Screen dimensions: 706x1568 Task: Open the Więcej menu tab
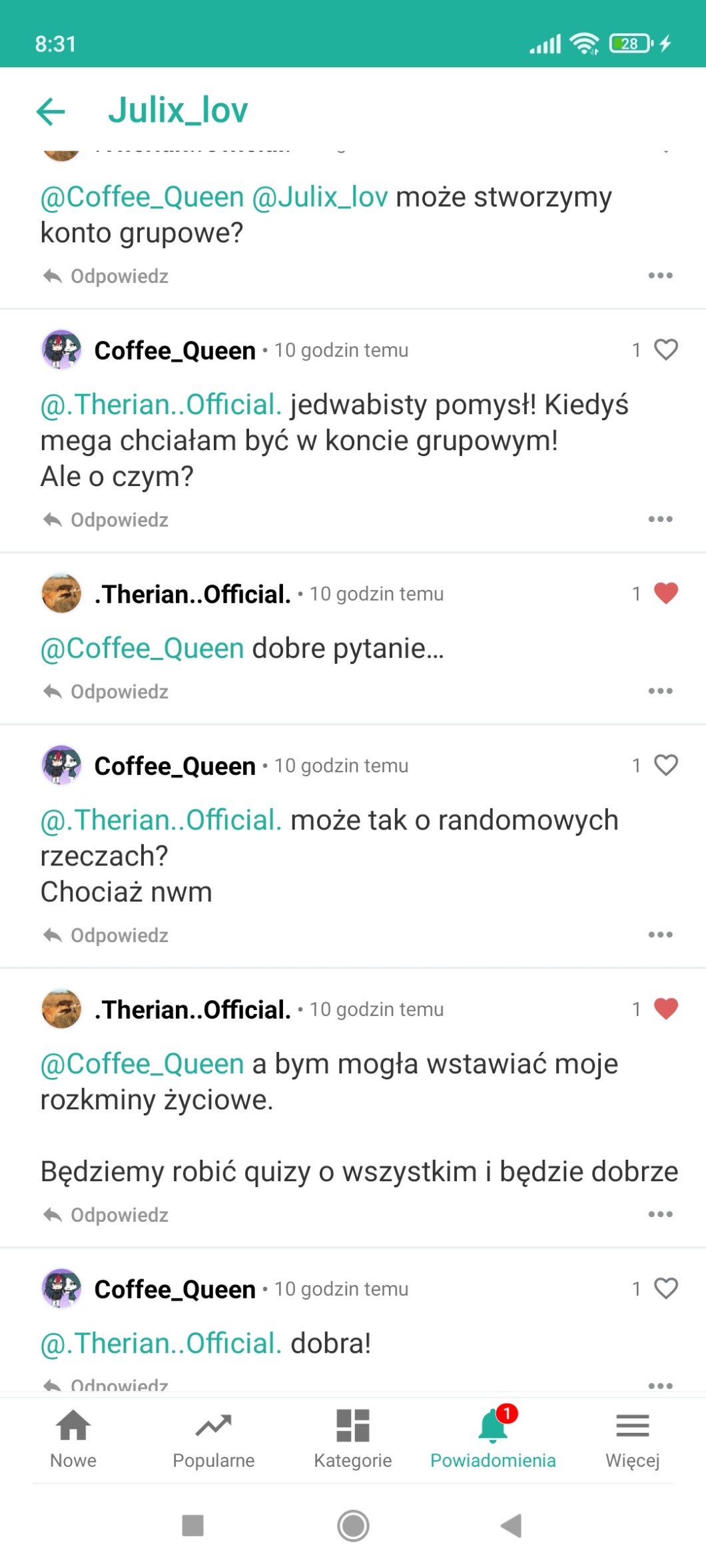632,1438
